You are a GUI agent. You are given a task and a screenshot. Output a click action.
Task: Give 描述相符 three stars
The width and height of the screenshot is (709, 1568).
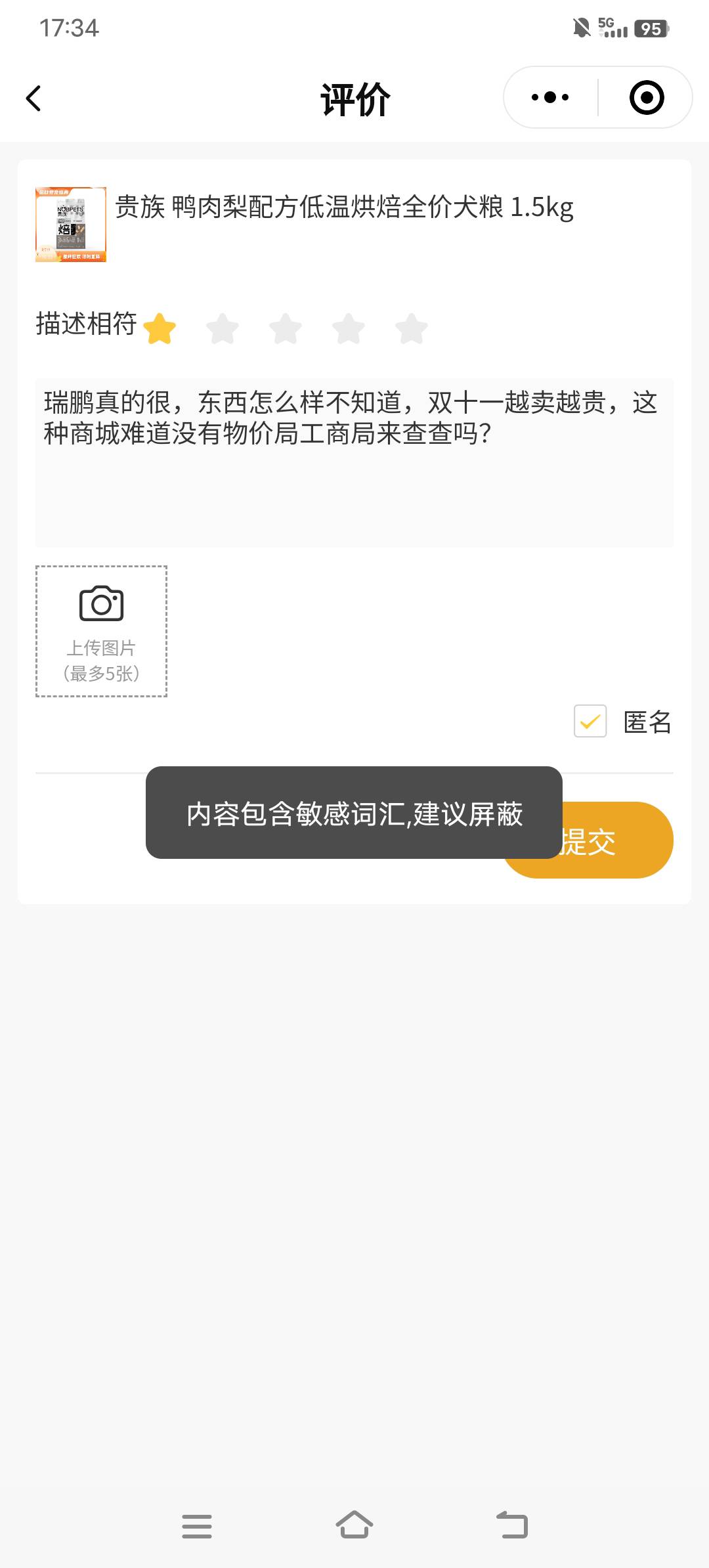click(x=286, y=328)
